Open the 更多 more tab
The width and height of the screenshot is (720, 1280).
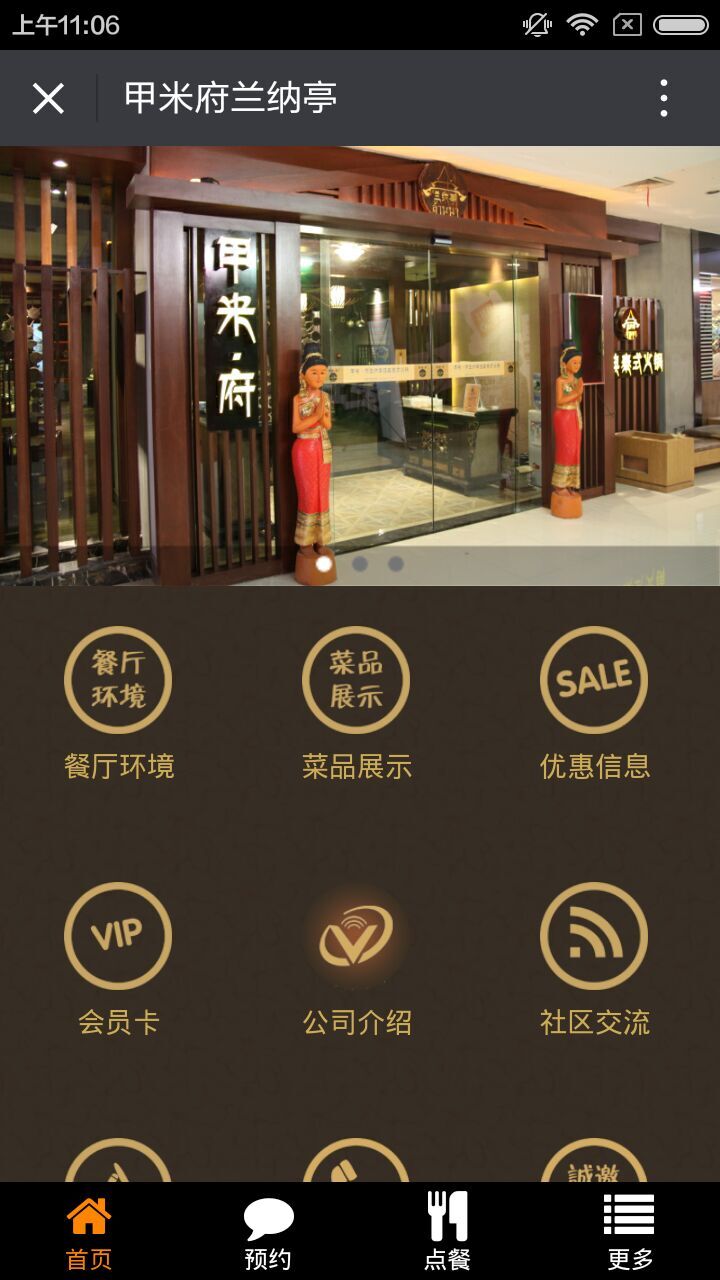(x=630, y=1232)
